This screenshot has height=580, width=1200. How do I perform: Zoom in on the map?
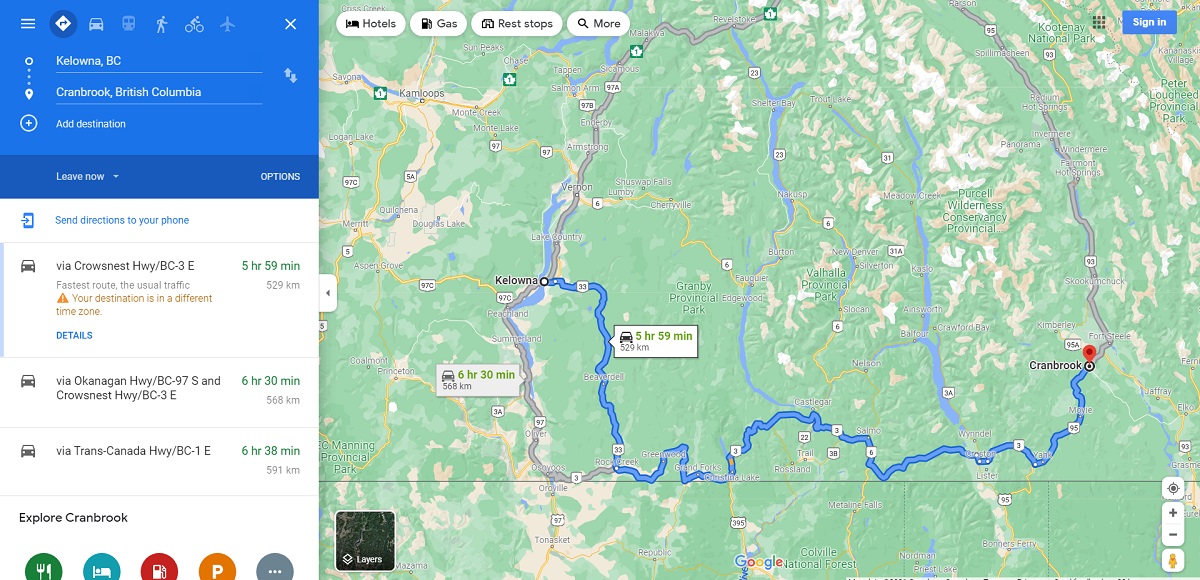coord(1173,513)
